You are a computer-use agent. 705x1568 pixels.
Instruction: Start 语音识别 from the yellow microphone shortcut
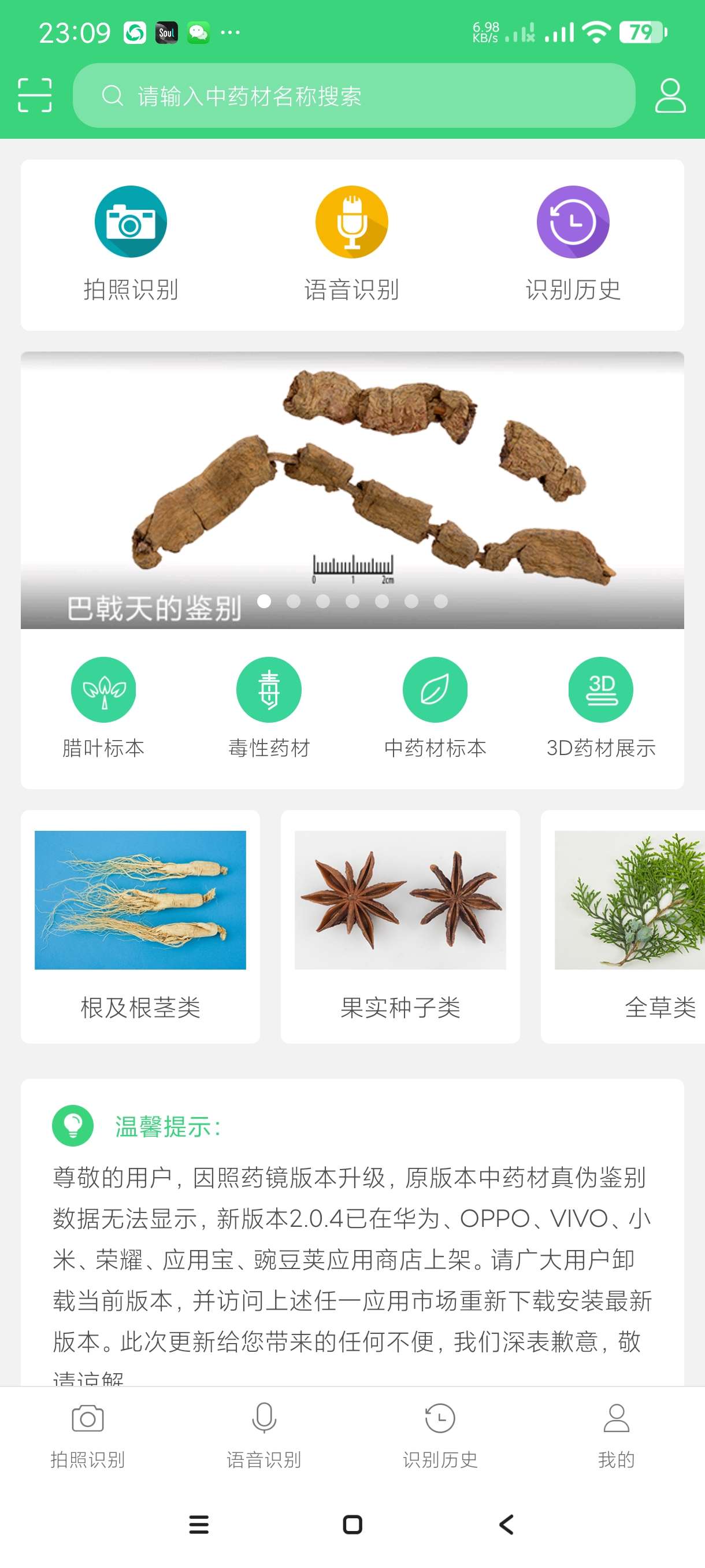[x=351, y=222]
